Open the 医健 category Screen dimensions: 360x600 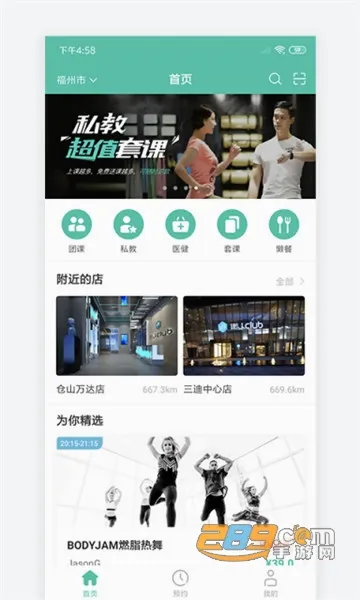[180, 232]
